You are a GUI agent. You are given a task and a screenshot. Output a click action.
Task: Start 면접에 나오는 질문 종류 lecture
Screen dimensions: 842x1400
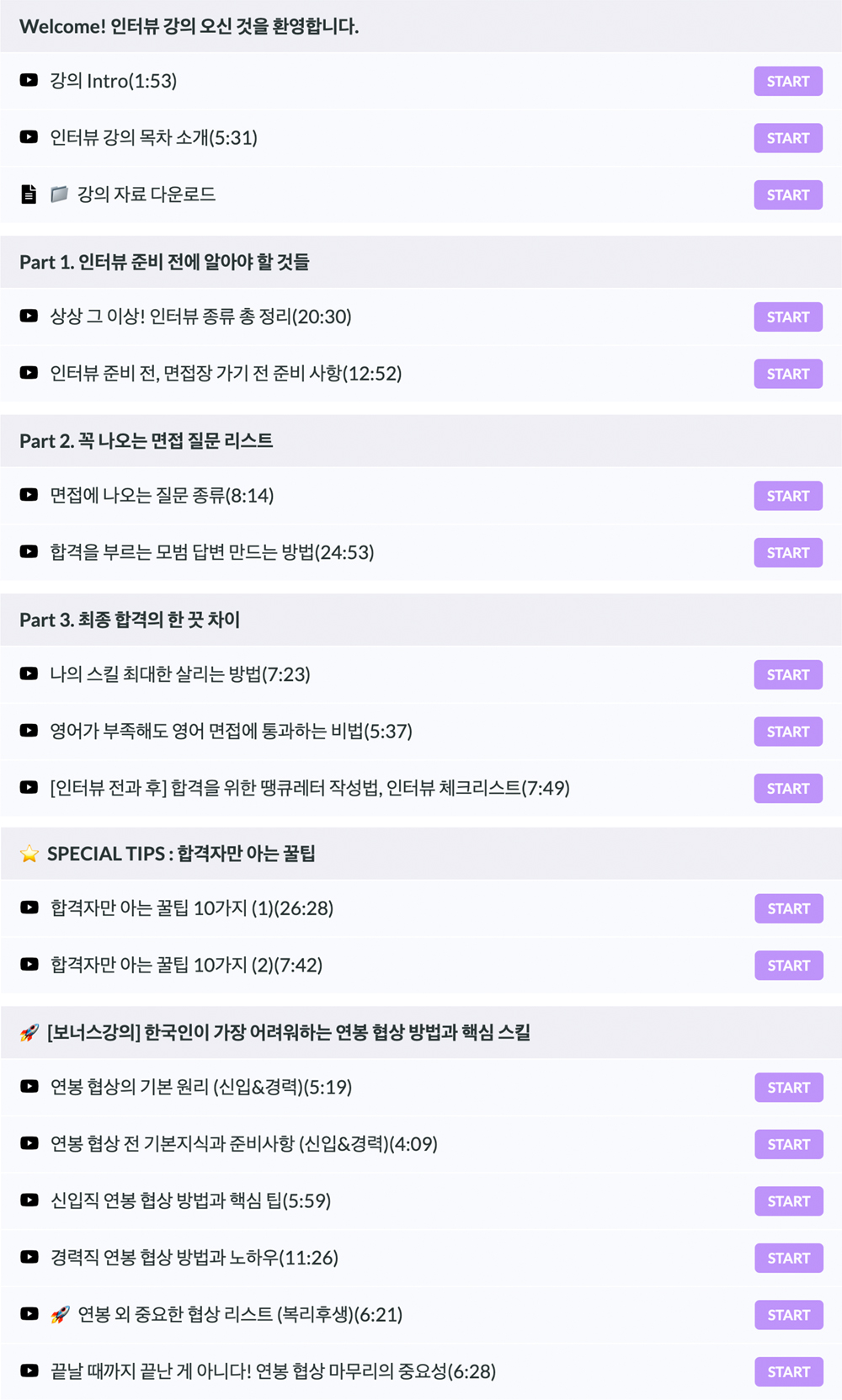pyautogui.click(x=787, y=496)
